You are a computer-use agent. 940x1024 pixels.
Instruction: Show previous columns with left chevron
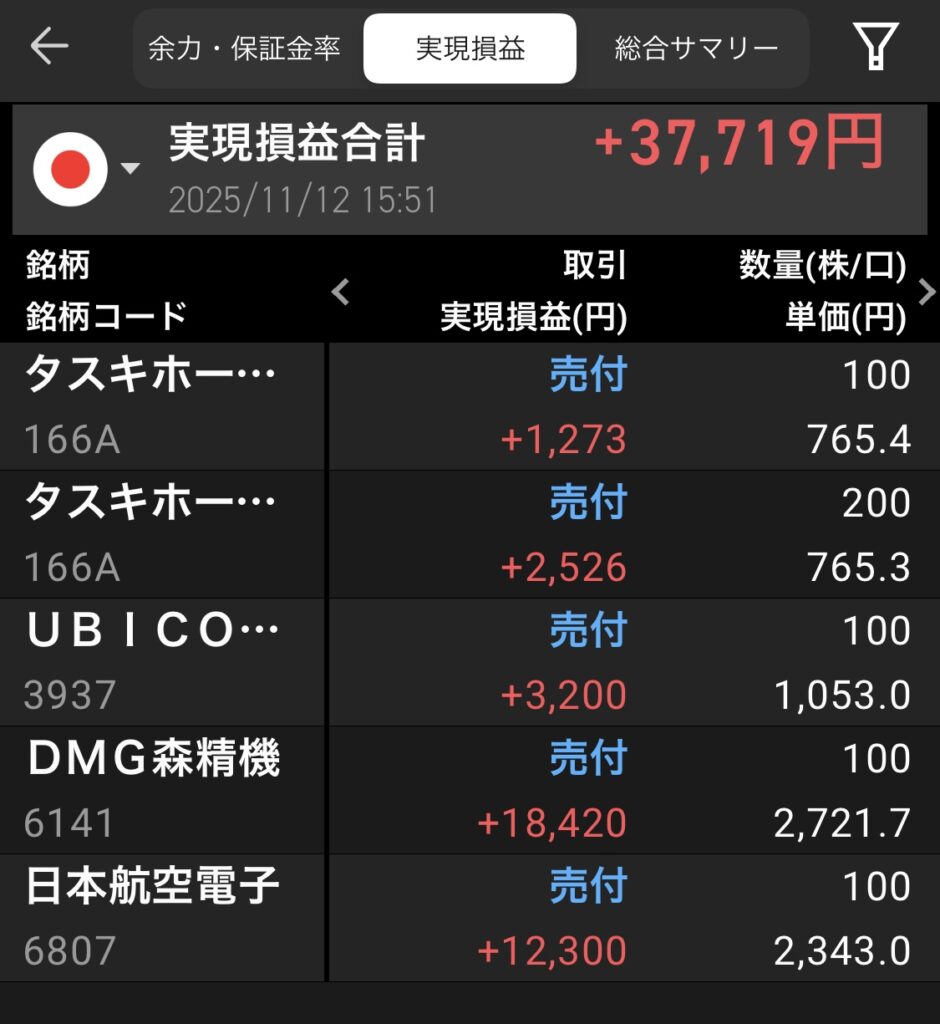coord(341,292)
